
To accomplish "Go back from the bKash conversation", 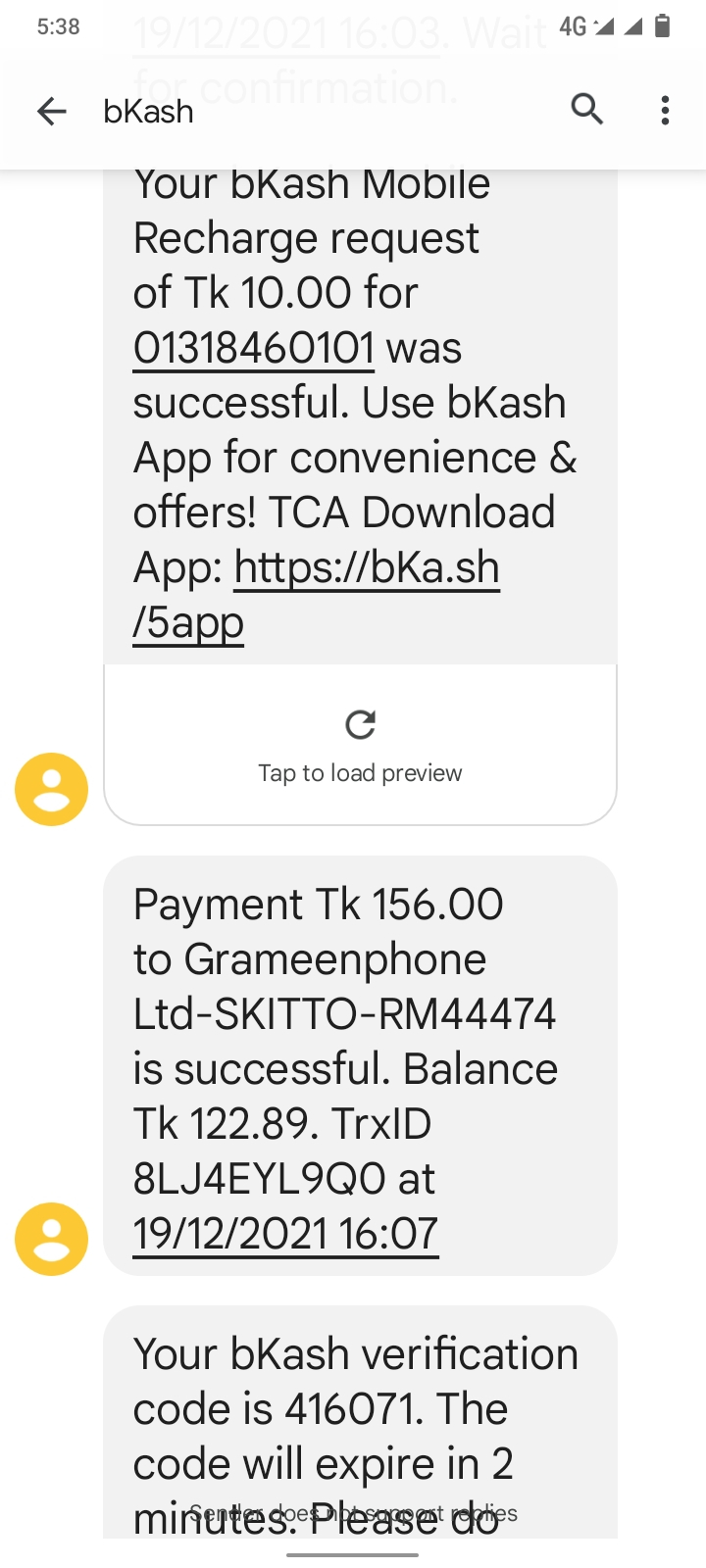I will click(x=52, y=112).
